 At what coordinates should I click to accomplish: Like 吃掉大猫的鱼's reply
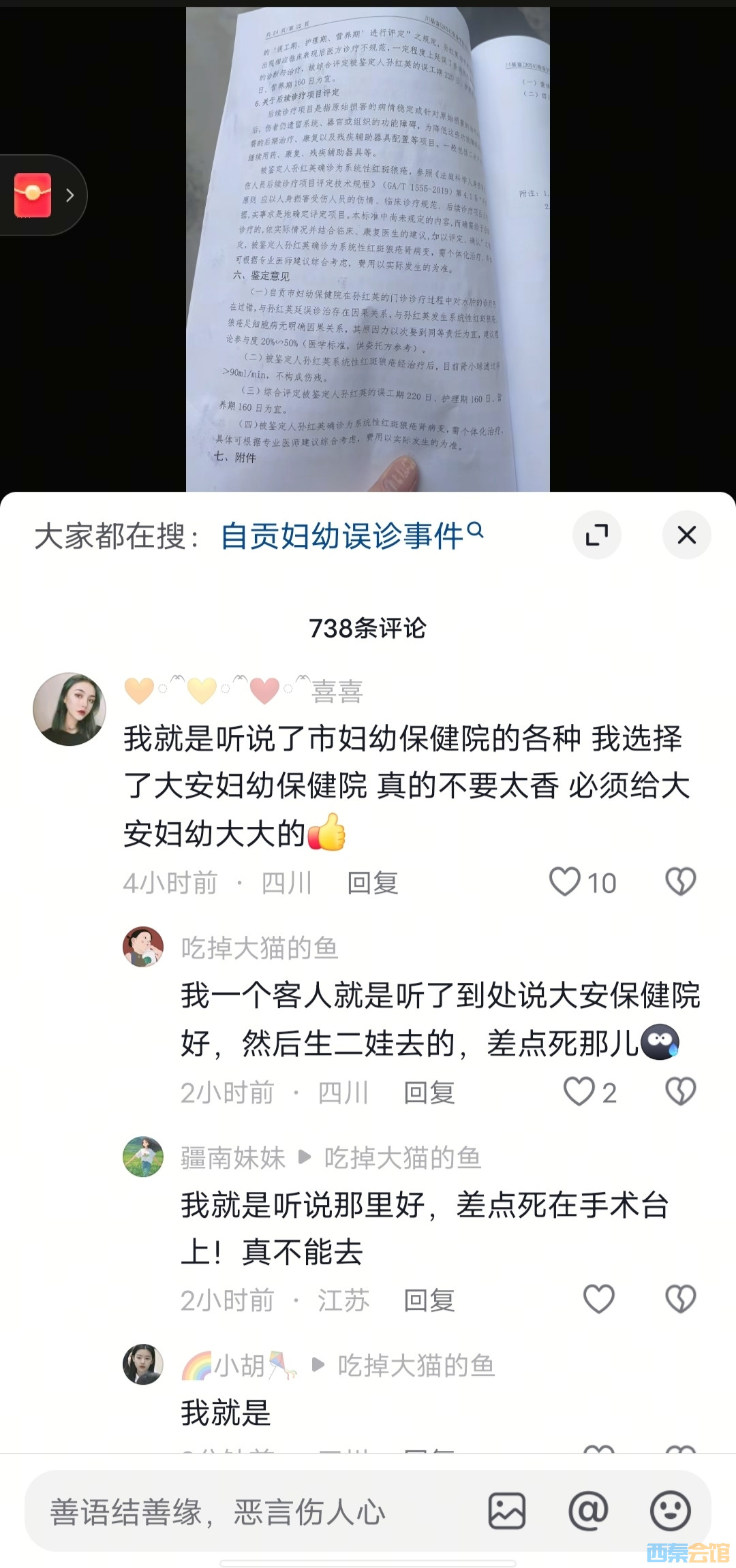coord(579,1092)
